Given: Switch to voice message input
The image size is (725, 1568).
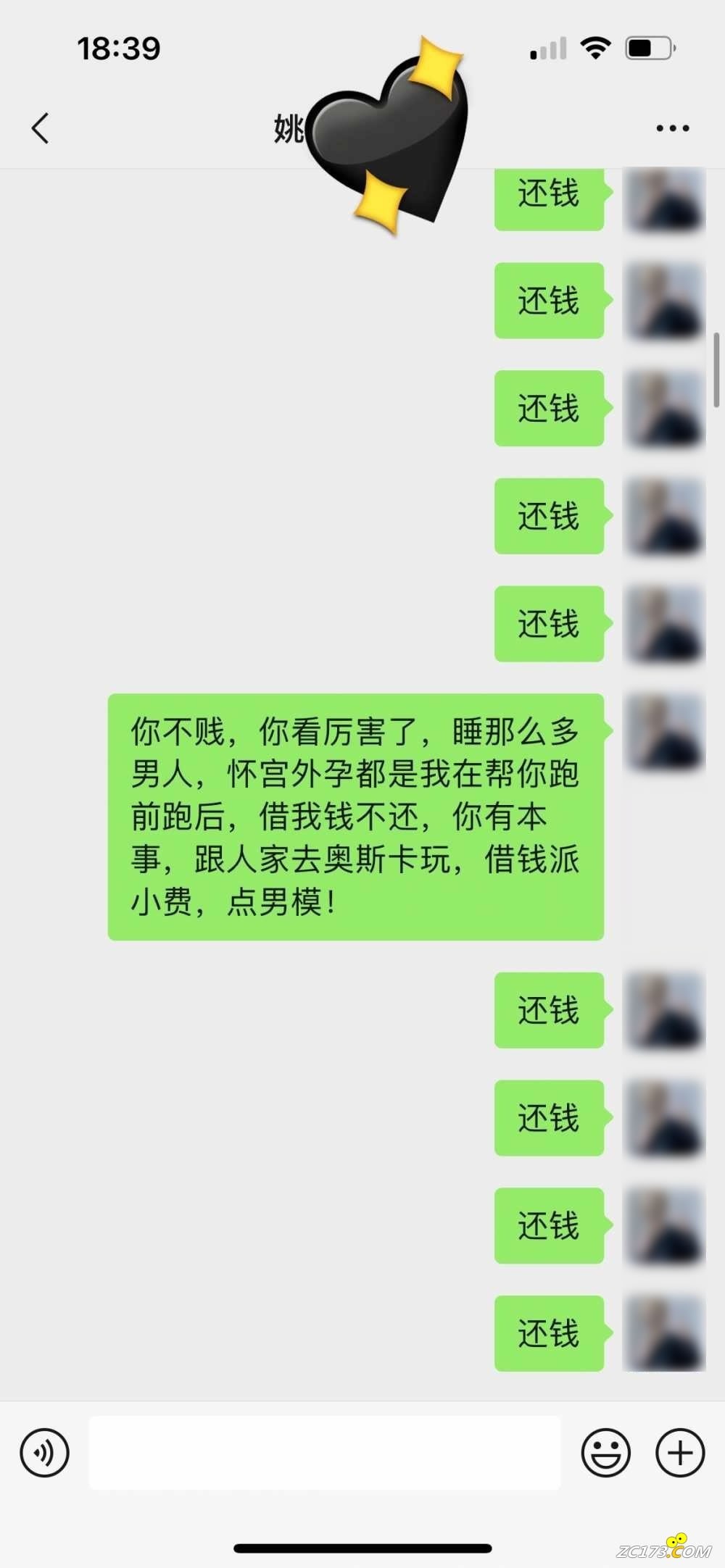Looking at the screenshot, I should tap(44, 1453).
